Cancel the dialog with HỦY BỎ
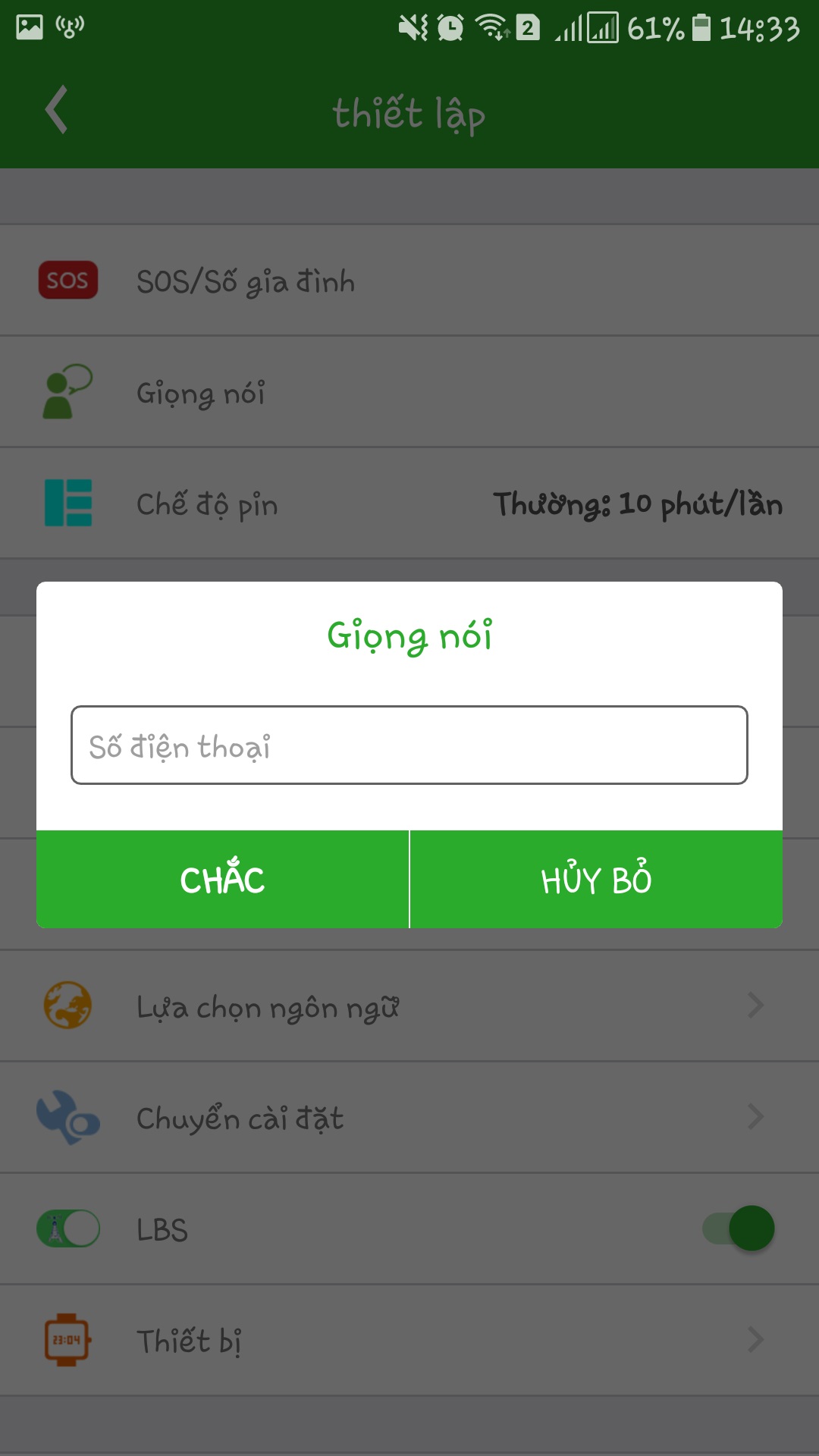 click(596, 880)
